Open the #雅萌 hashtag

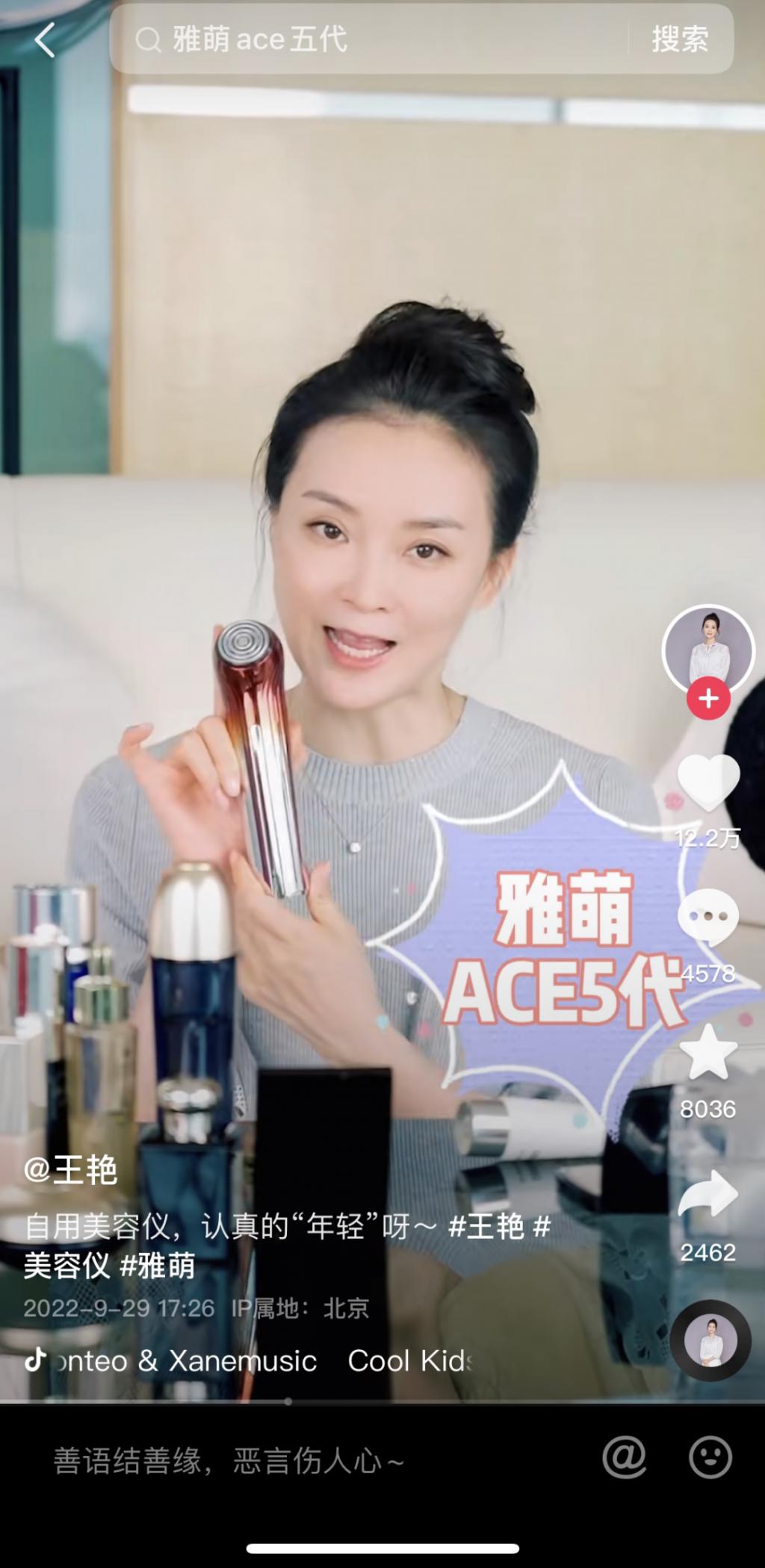click(158, 1266)
